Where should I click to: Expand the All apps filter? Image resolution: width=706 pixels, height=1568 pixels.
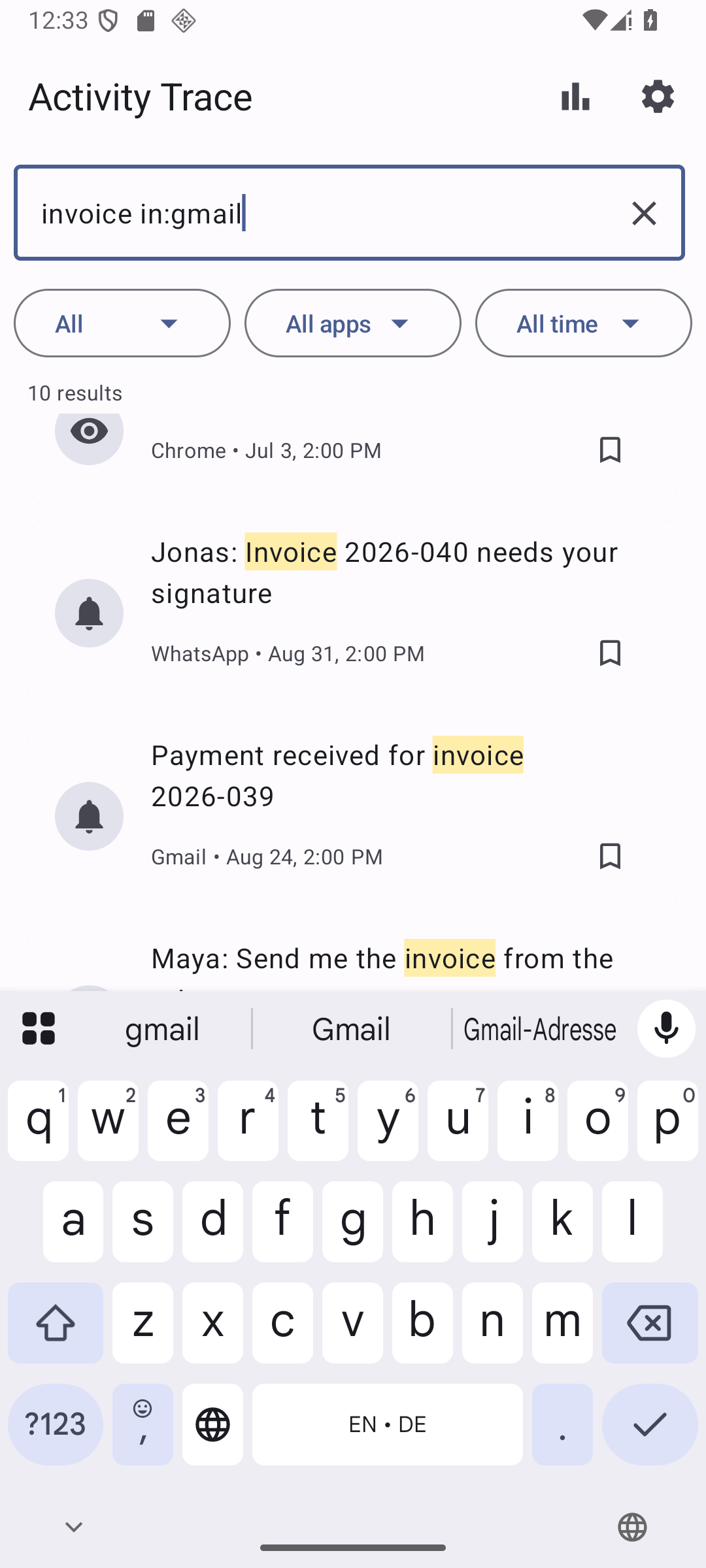[x=353, y=323]
